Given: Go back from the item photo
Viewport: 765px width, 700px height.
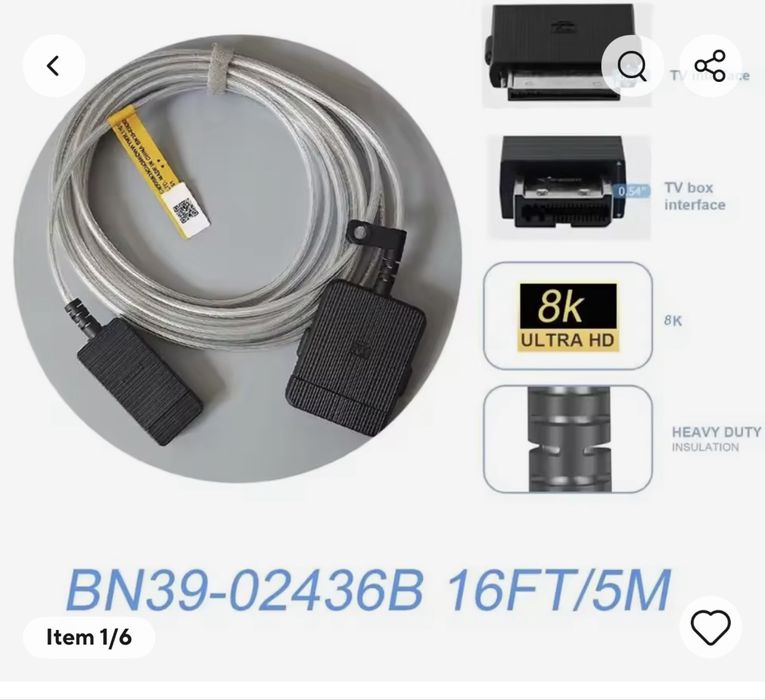Looking at the screenshot, I should [x=53, y=66].
